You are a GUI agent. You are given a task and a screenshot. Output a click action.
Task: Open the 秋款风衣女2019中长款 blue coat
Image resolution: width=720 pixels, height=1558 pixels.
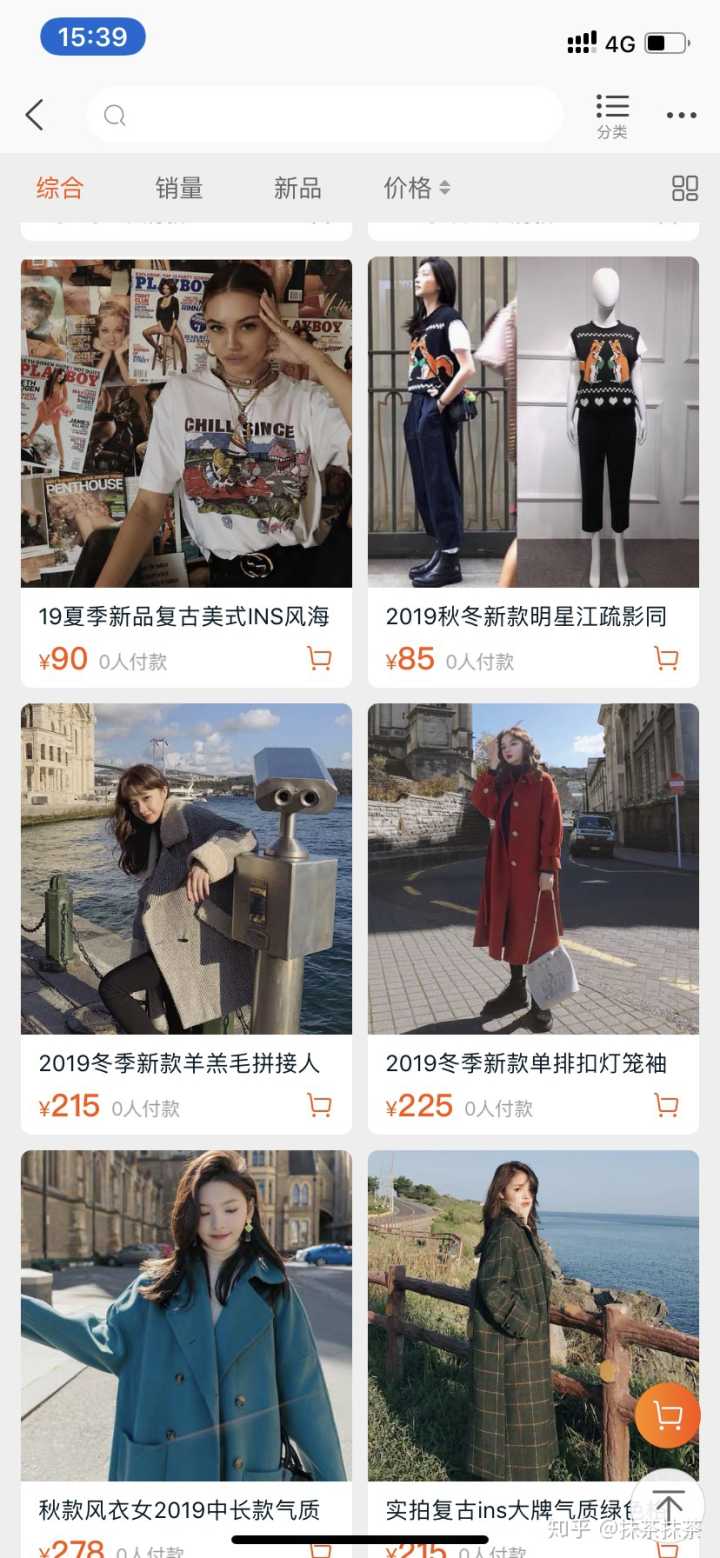pyautogui.click(x=186, y=1315)
